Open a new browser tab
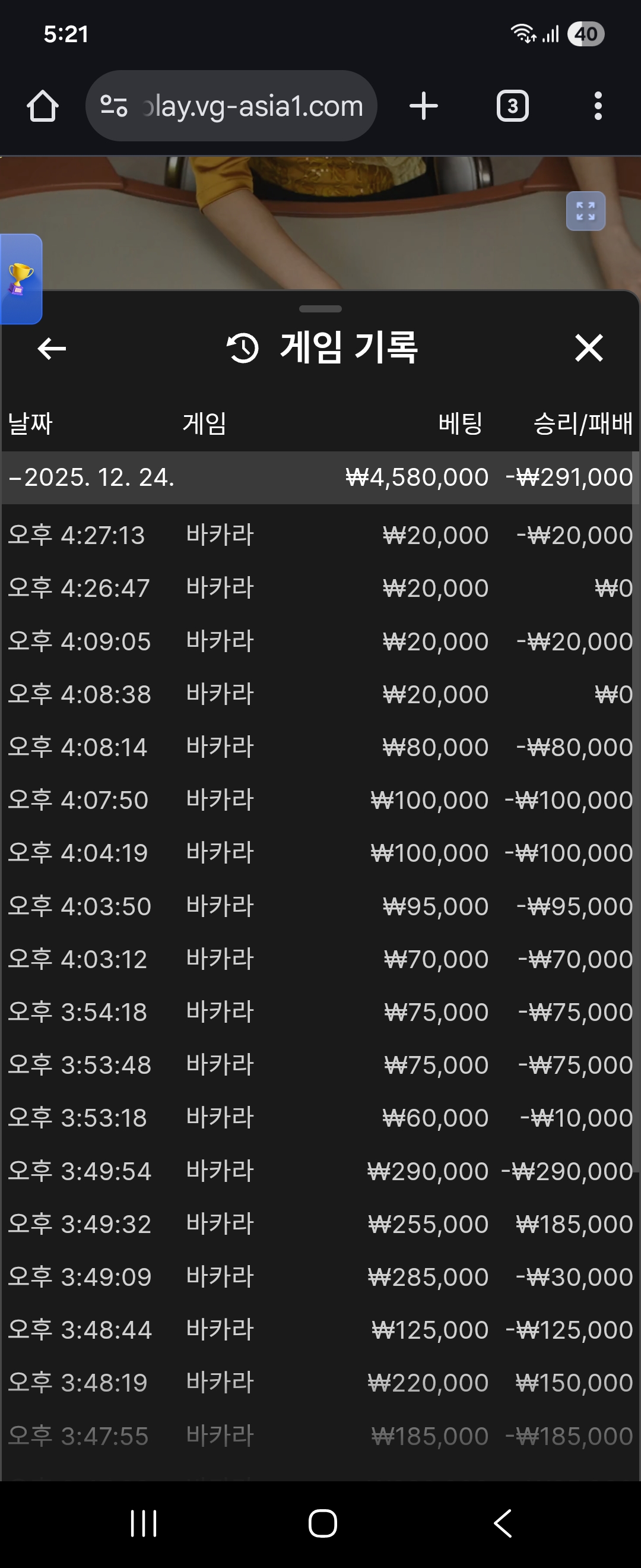Screen dimensions: 641x1568 423,106
